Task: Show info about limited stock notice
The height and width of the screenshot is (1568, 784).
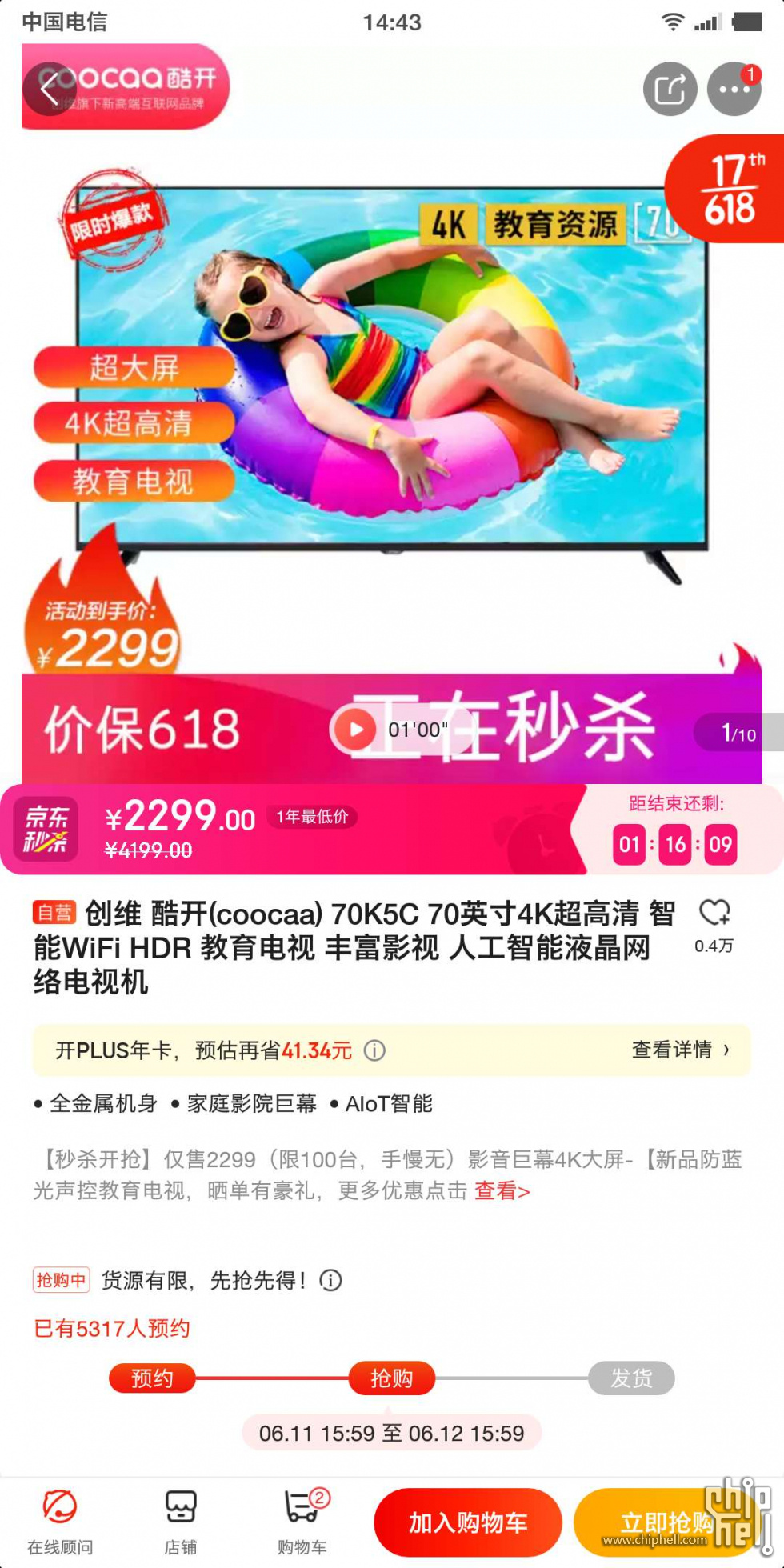Action: [330, 1281]
